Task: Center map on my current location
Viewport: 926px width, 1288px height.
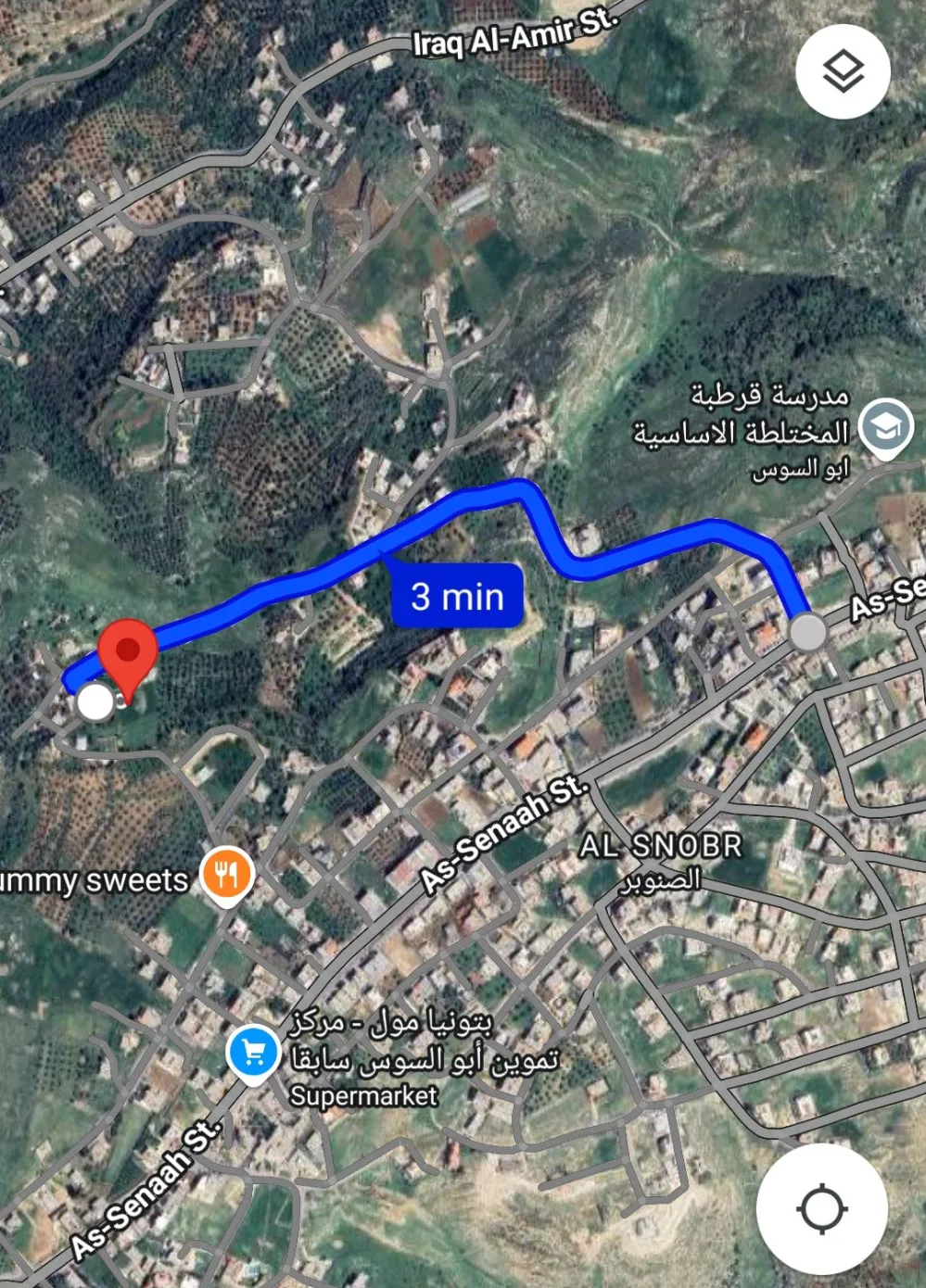Action: tap(821, 1208)
